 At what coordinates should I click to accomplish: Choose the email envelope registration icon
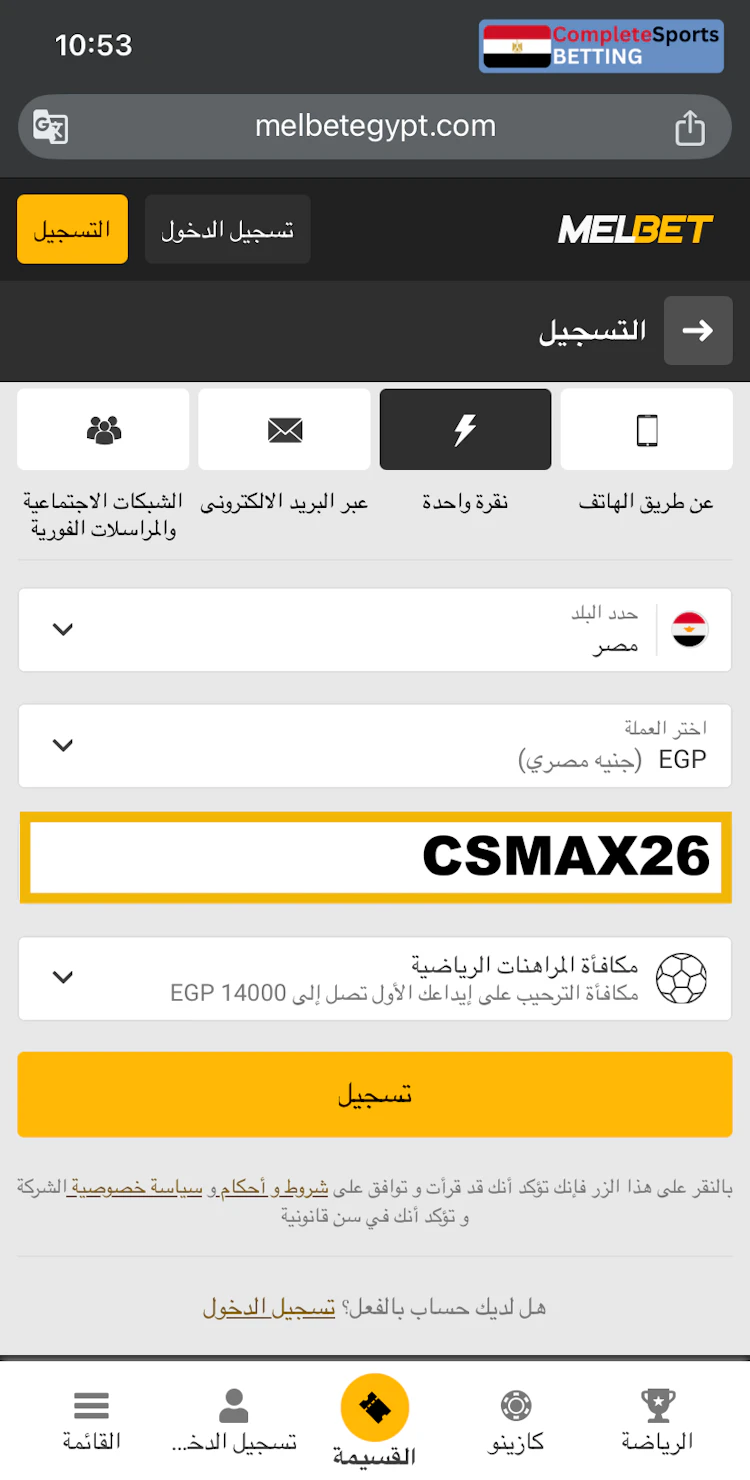[284, 428]
